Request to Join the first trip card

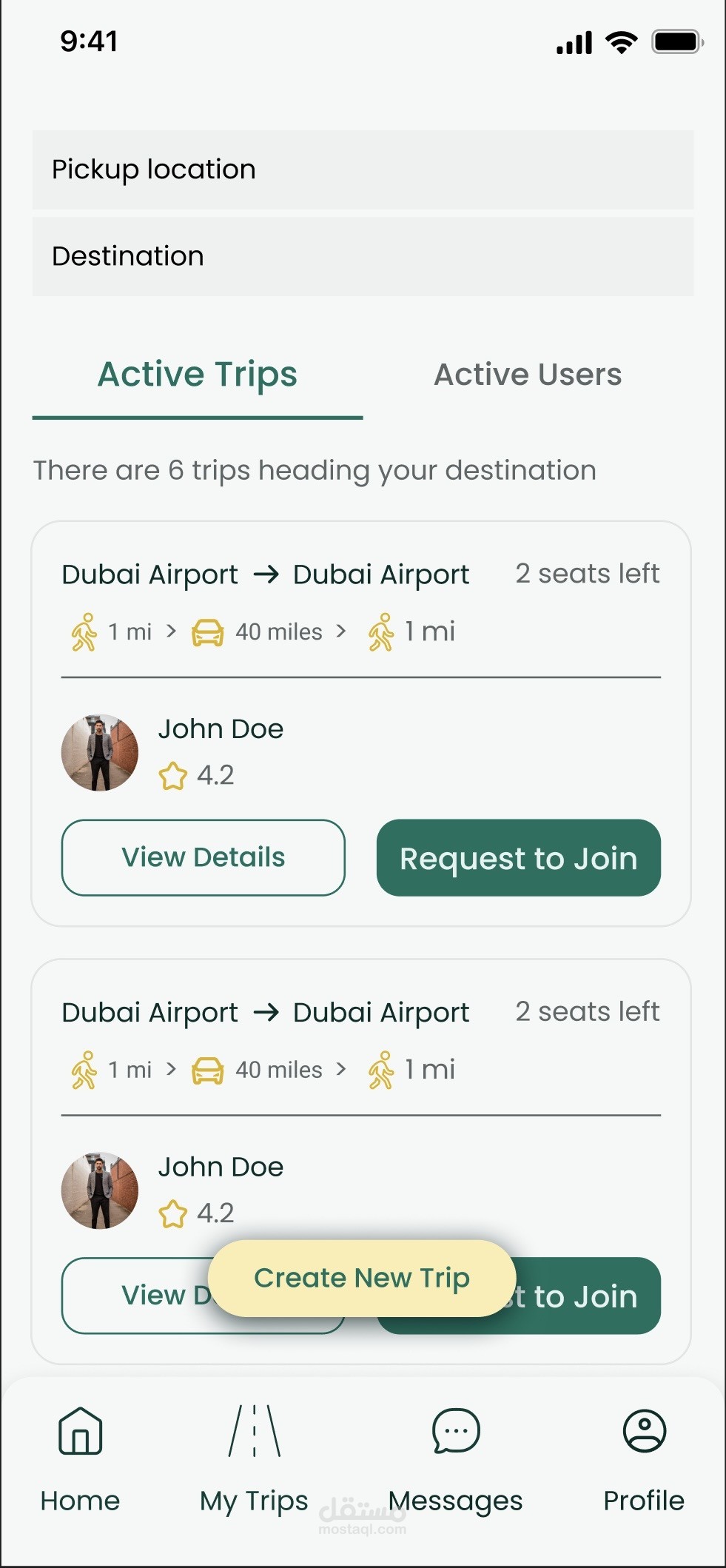[518, 857]
